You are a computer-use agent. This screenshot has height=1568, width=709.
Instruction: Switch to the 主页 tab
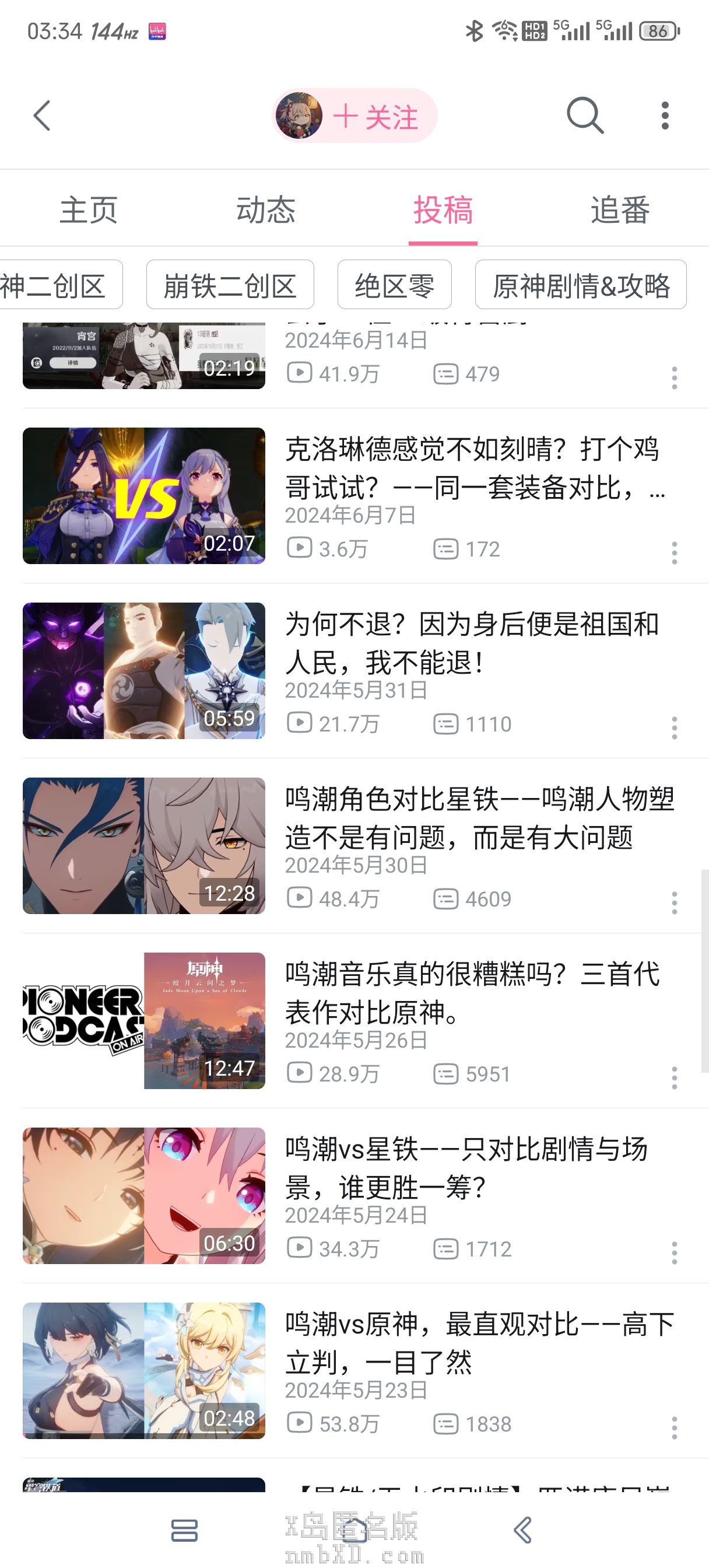pos(88,210)
